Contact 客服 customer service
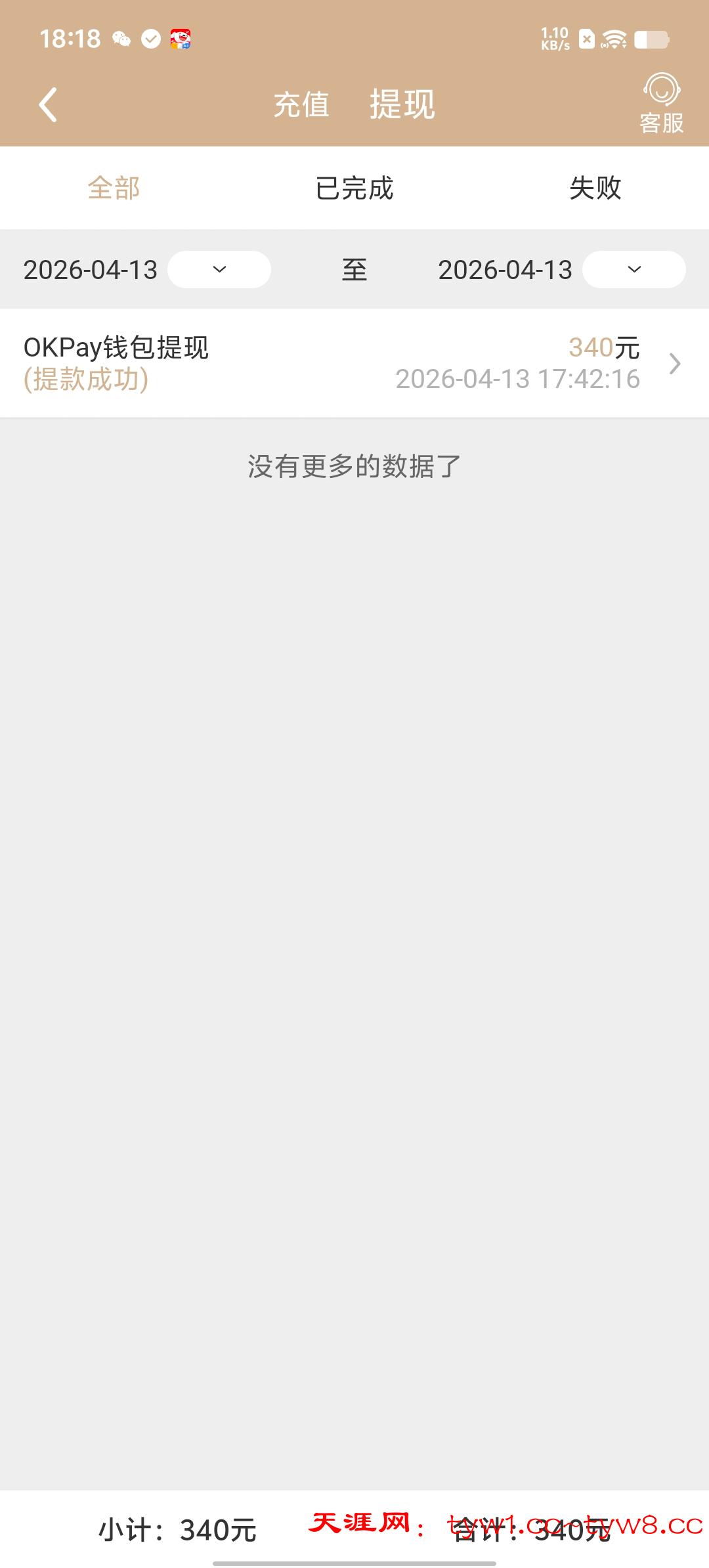Viewport: 709px width, 1568px height. pos(661,104)
